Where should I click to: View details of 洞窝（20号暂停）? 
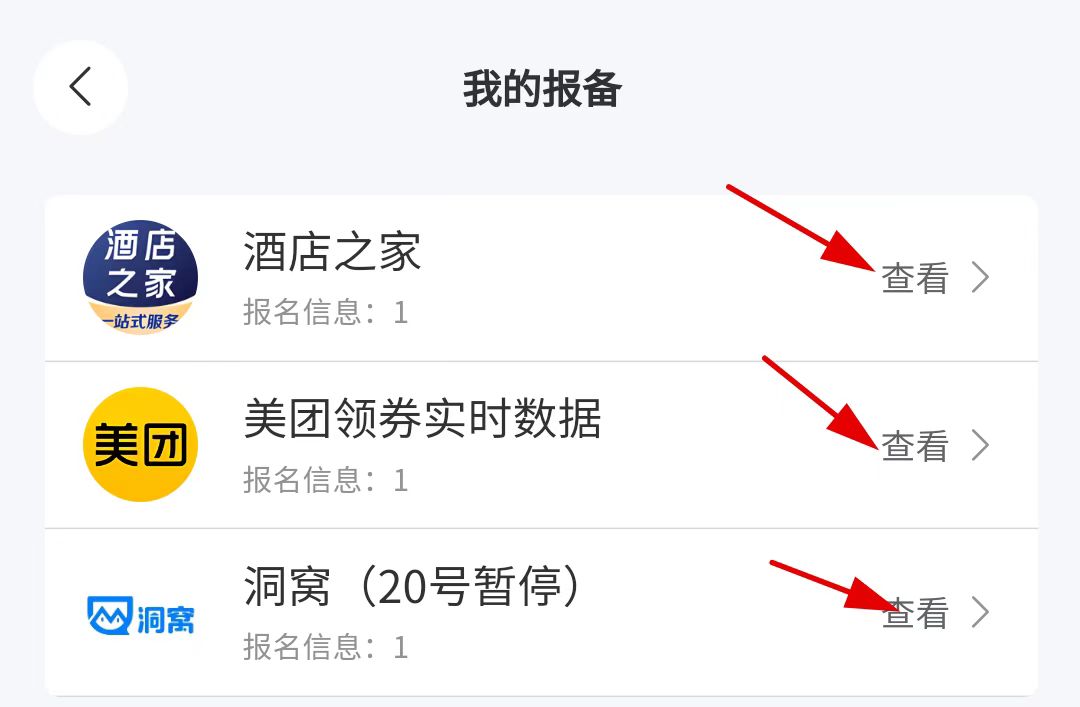(915, 612)
